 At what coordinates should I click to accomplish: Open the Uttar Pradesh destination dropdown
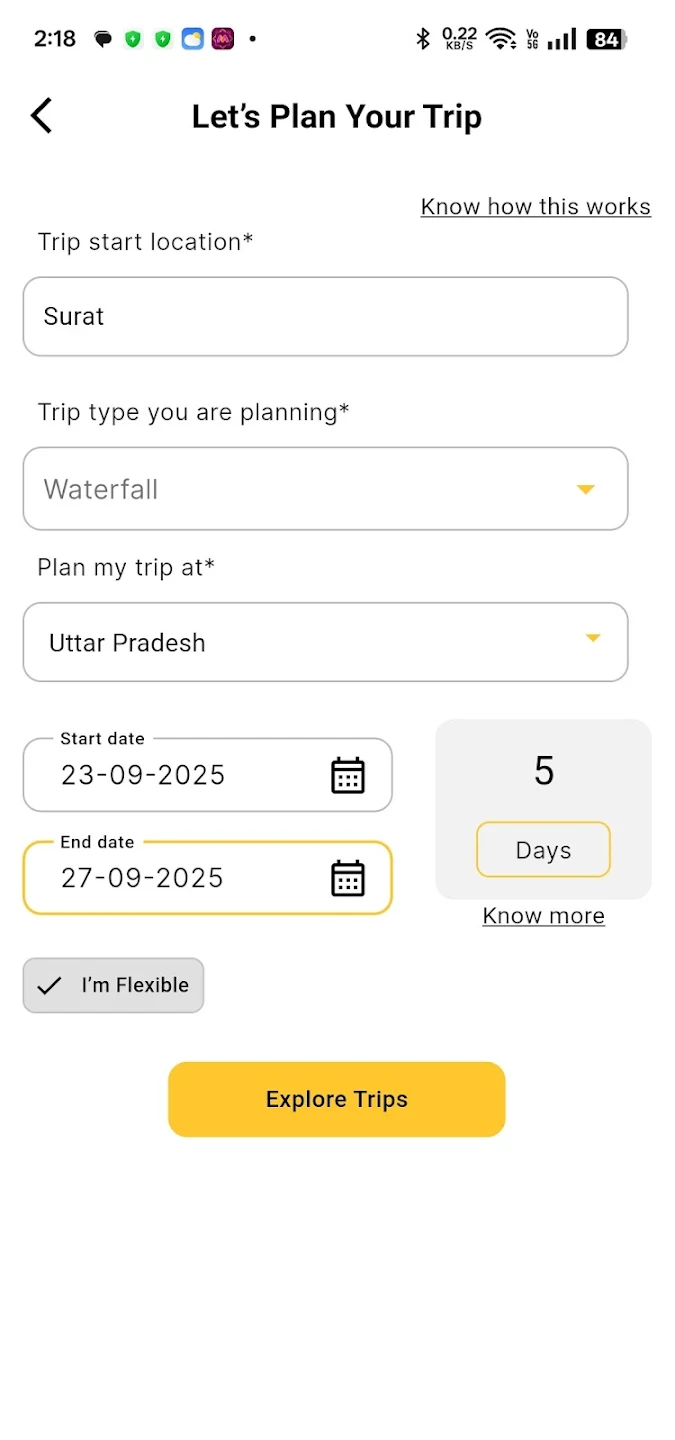(x=325, y=642)
